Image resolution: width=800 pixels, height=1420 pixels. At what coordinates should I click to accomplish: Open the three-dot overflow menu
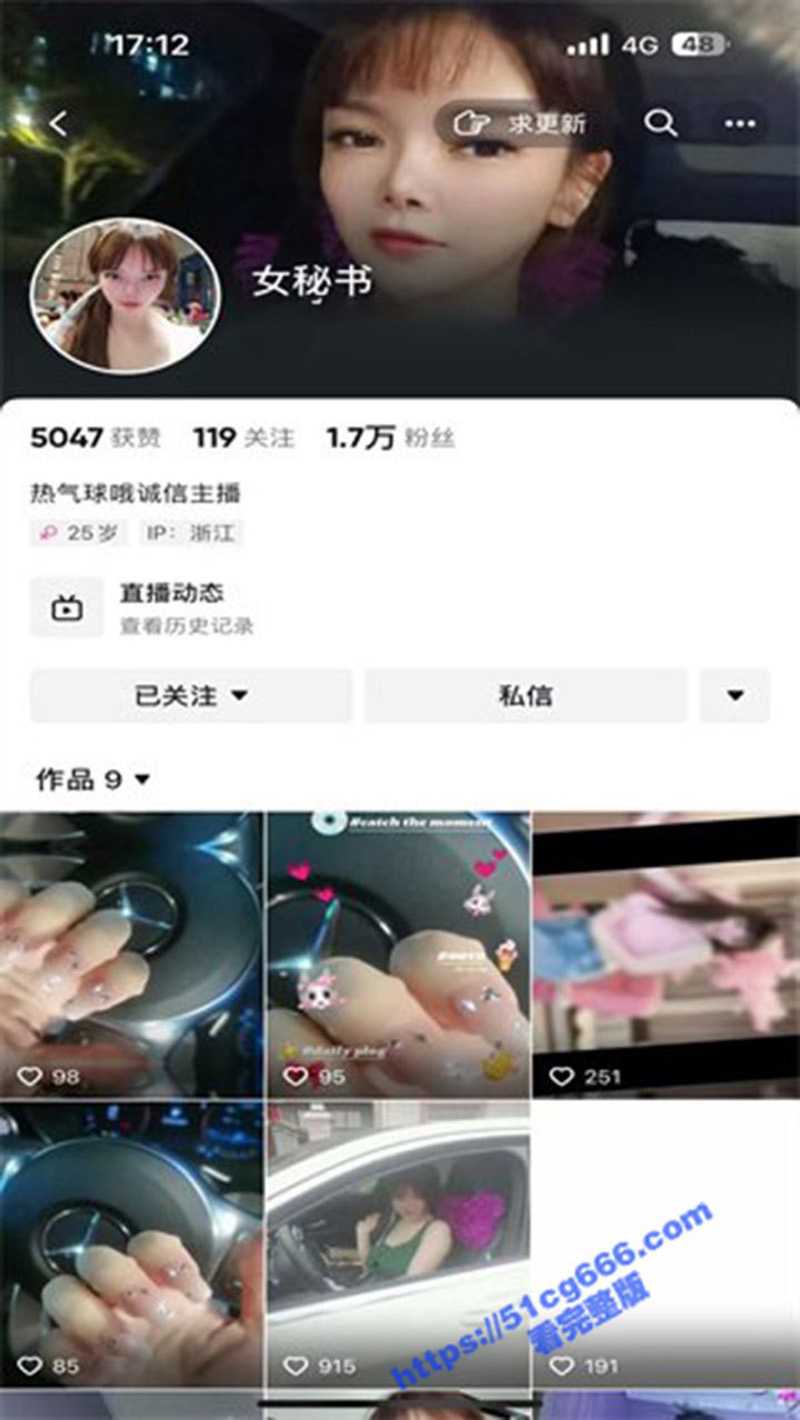point(740,124)
